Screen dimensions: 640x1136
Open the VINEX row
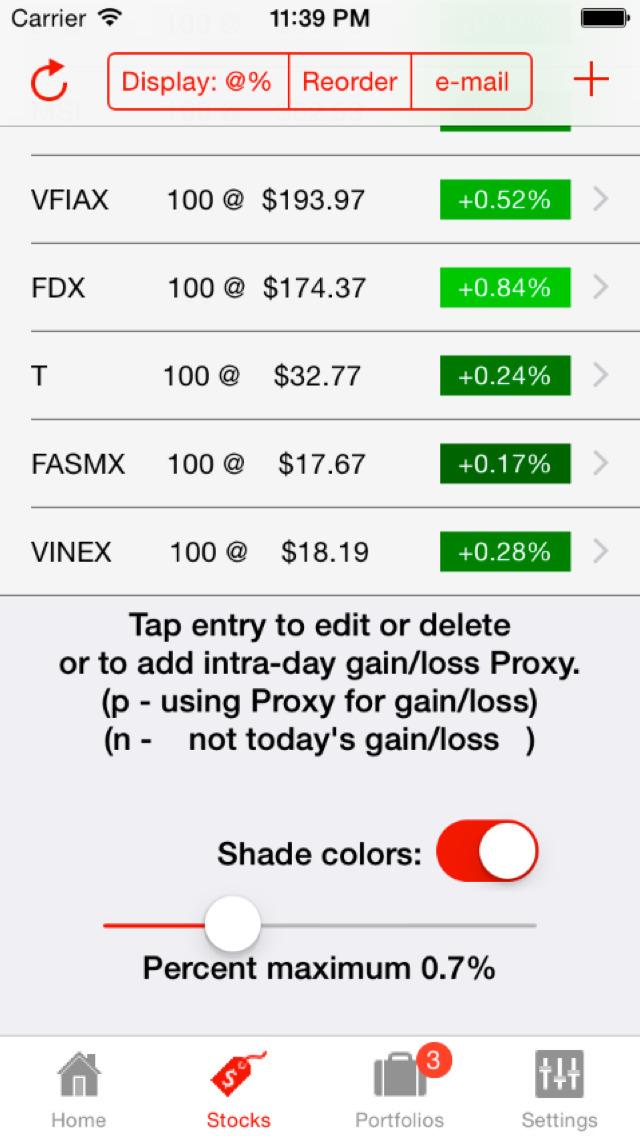pyautogui.click(x=320, y=552)
